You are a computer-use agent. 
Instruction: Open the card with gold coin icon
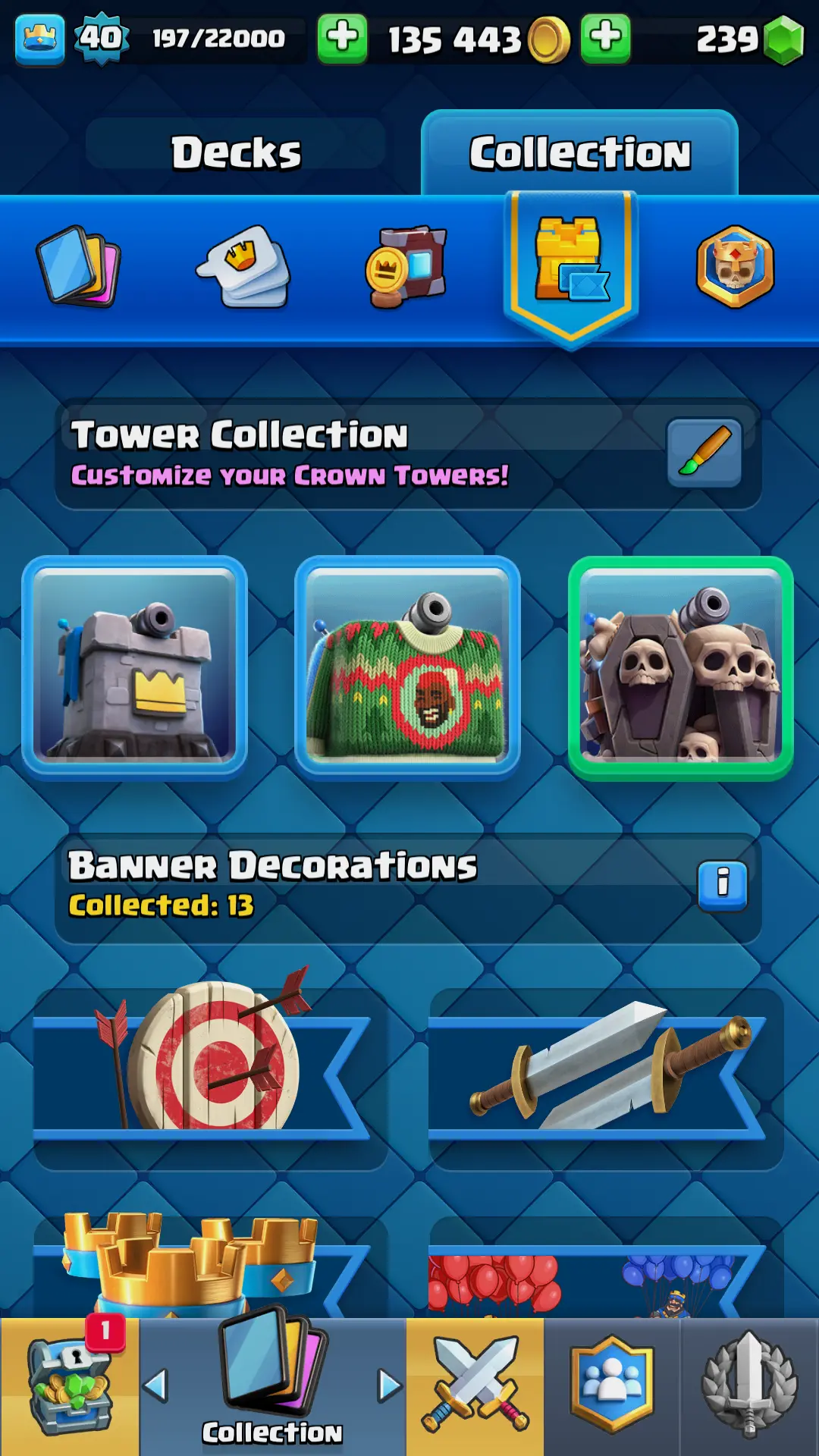(x=406, y=266)
